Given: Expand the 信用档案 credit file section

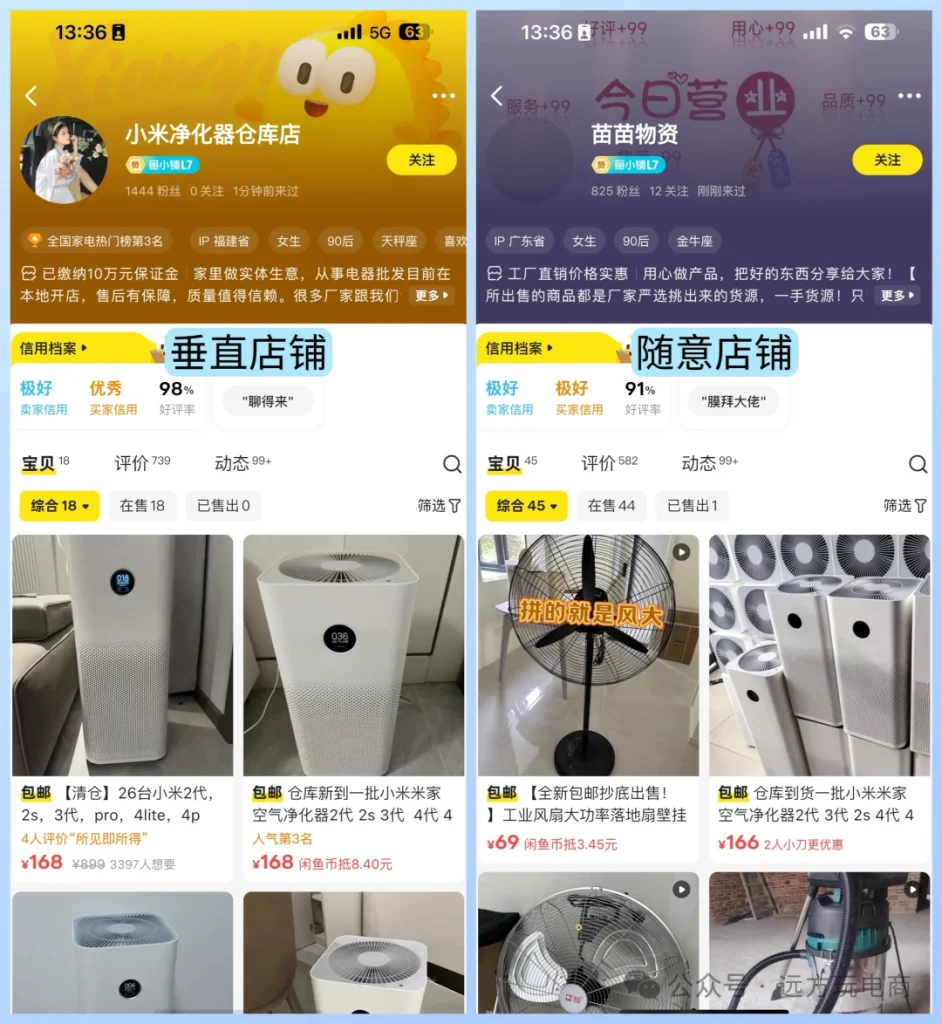Looking at the screenshot, I should (50, 348).
